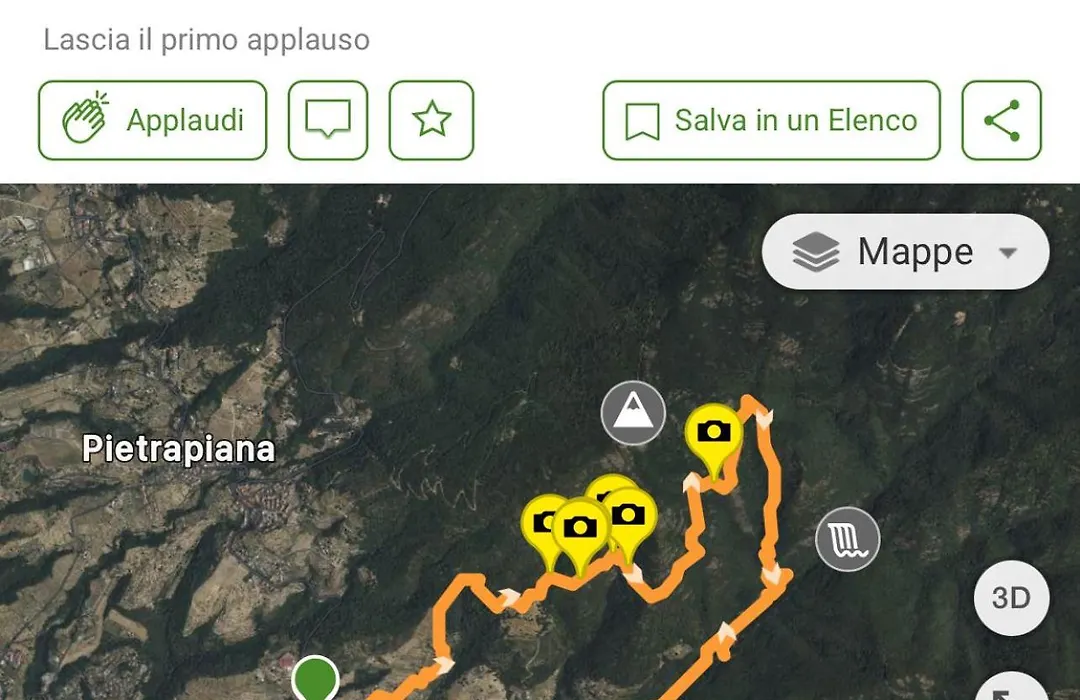Open the northernmost photo marker on trail
Viewport: 1080px width, 700px height.
click(714, 433)
